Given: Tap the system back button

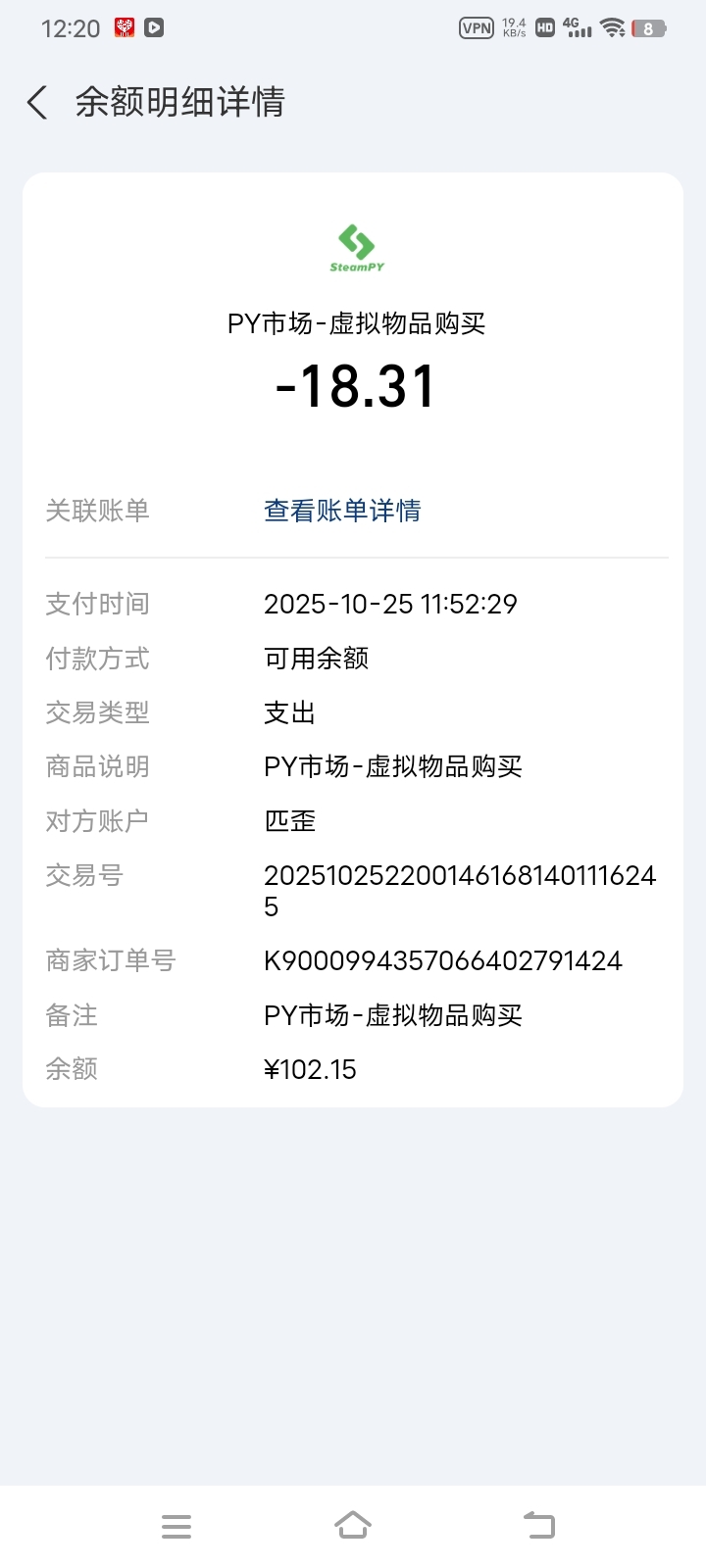Looking at the screenshot, I should [538, 1525].
